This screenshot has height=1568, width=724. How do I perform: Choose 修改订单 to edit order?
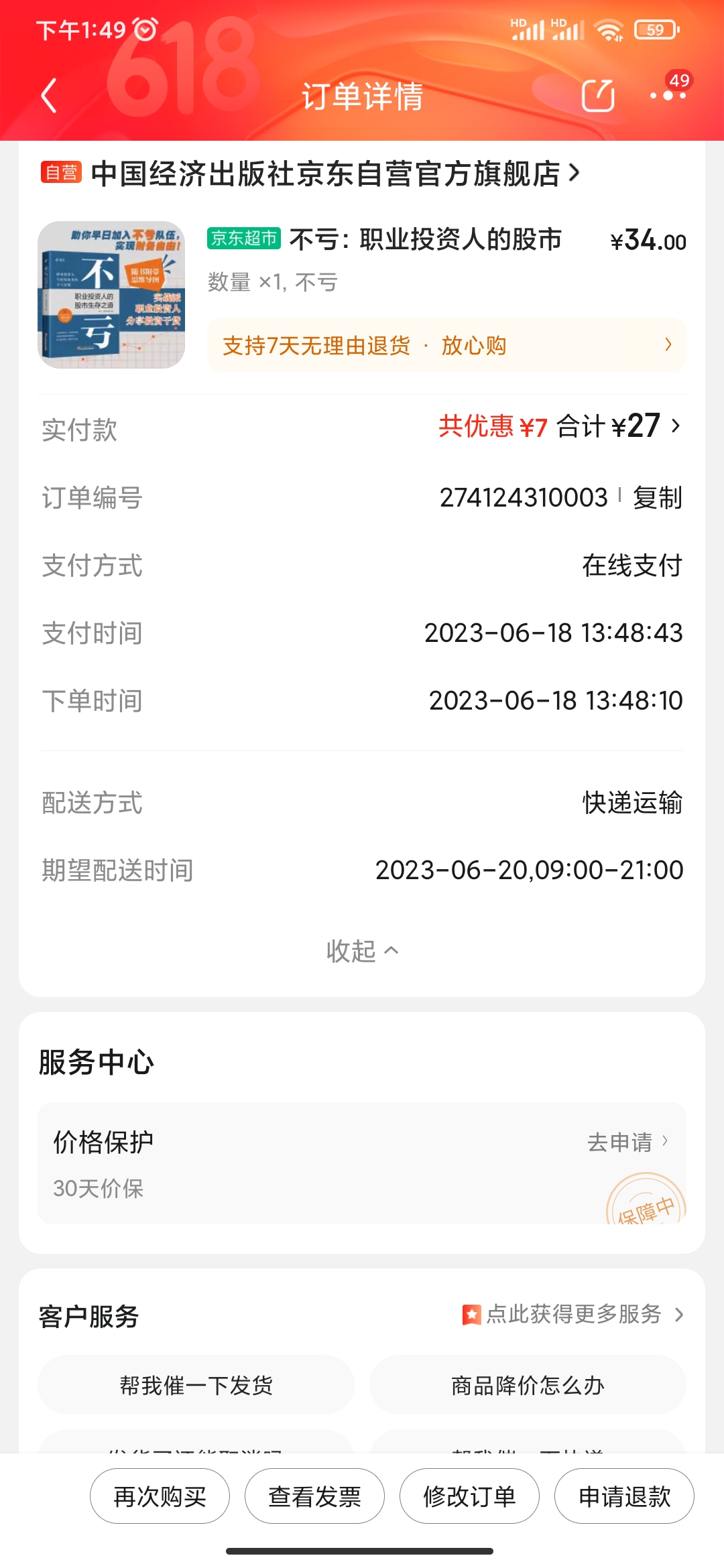[x=469, y=1496]
